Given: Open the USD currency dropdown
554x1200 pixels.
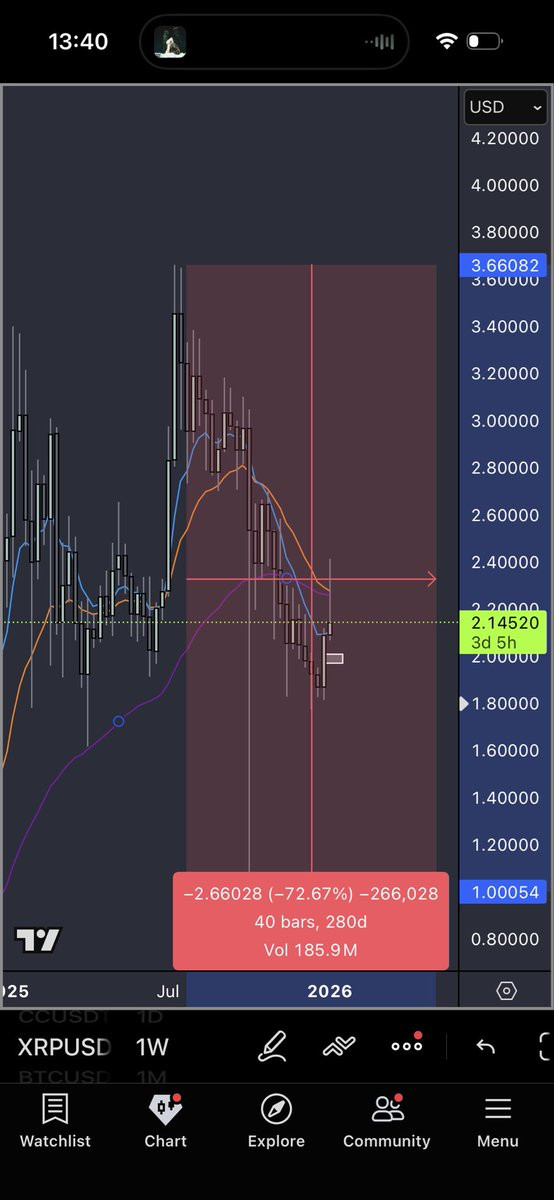Looking at the screenshot, I should point(505,107).
